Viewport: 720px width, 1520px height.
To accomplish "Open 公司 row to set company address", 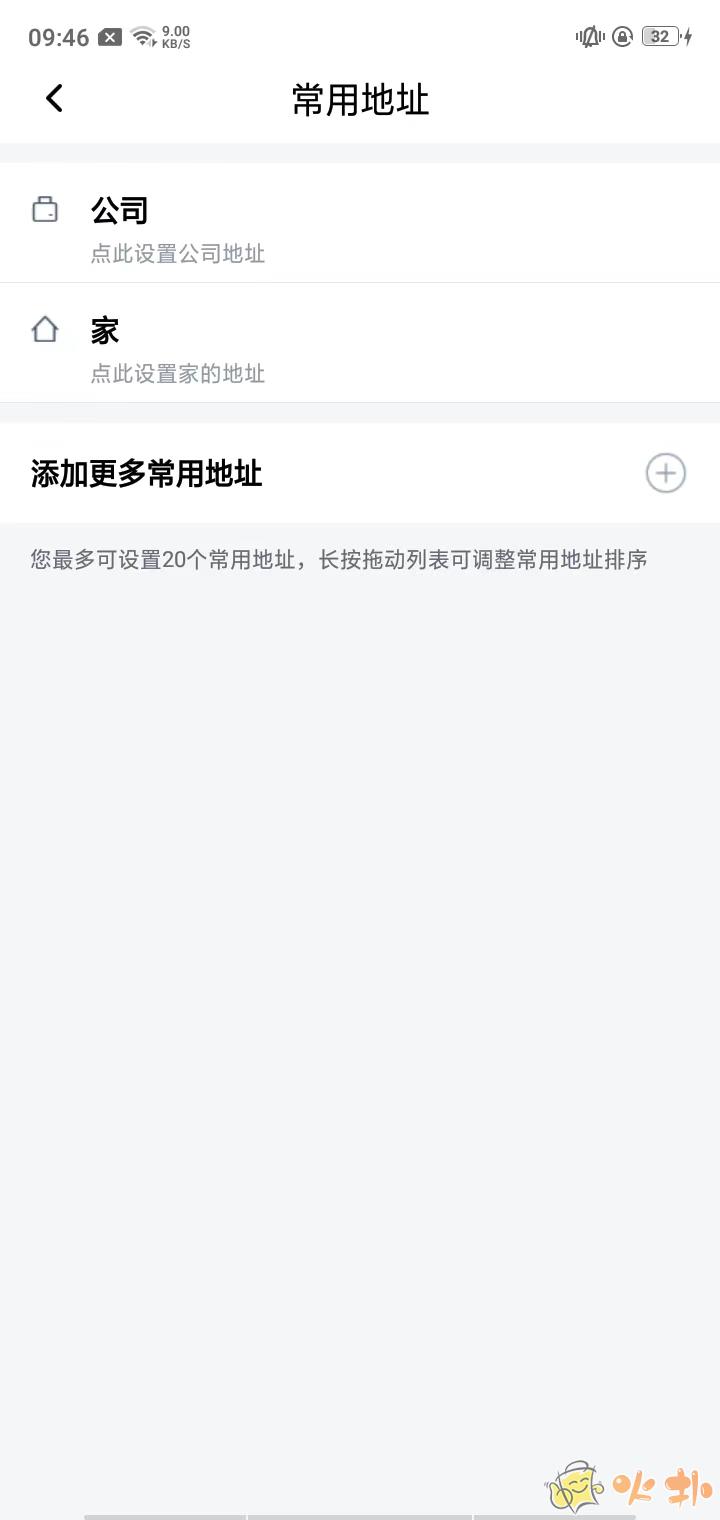I will (360, 223).
